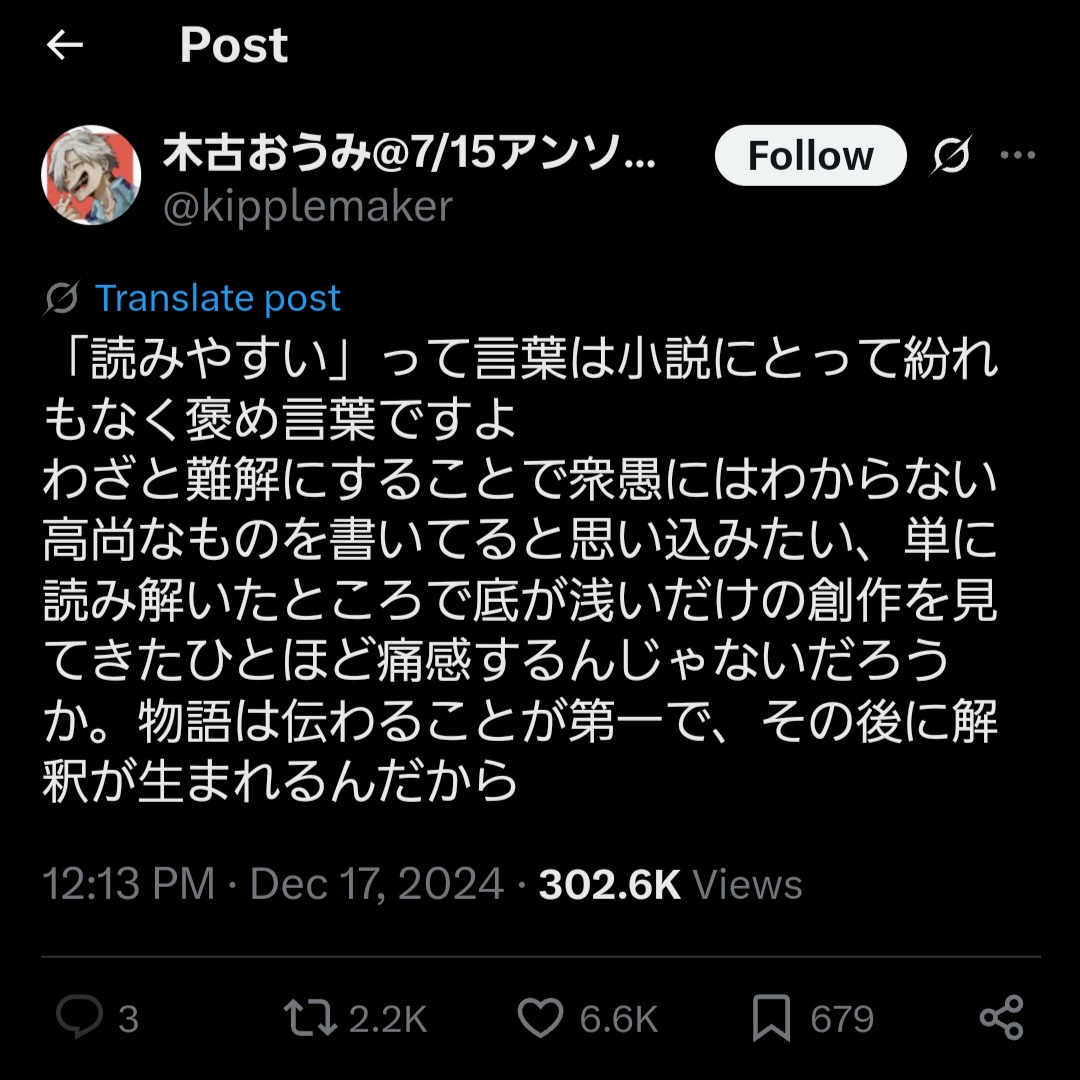Bookmark this post

tap(771, 1018)
